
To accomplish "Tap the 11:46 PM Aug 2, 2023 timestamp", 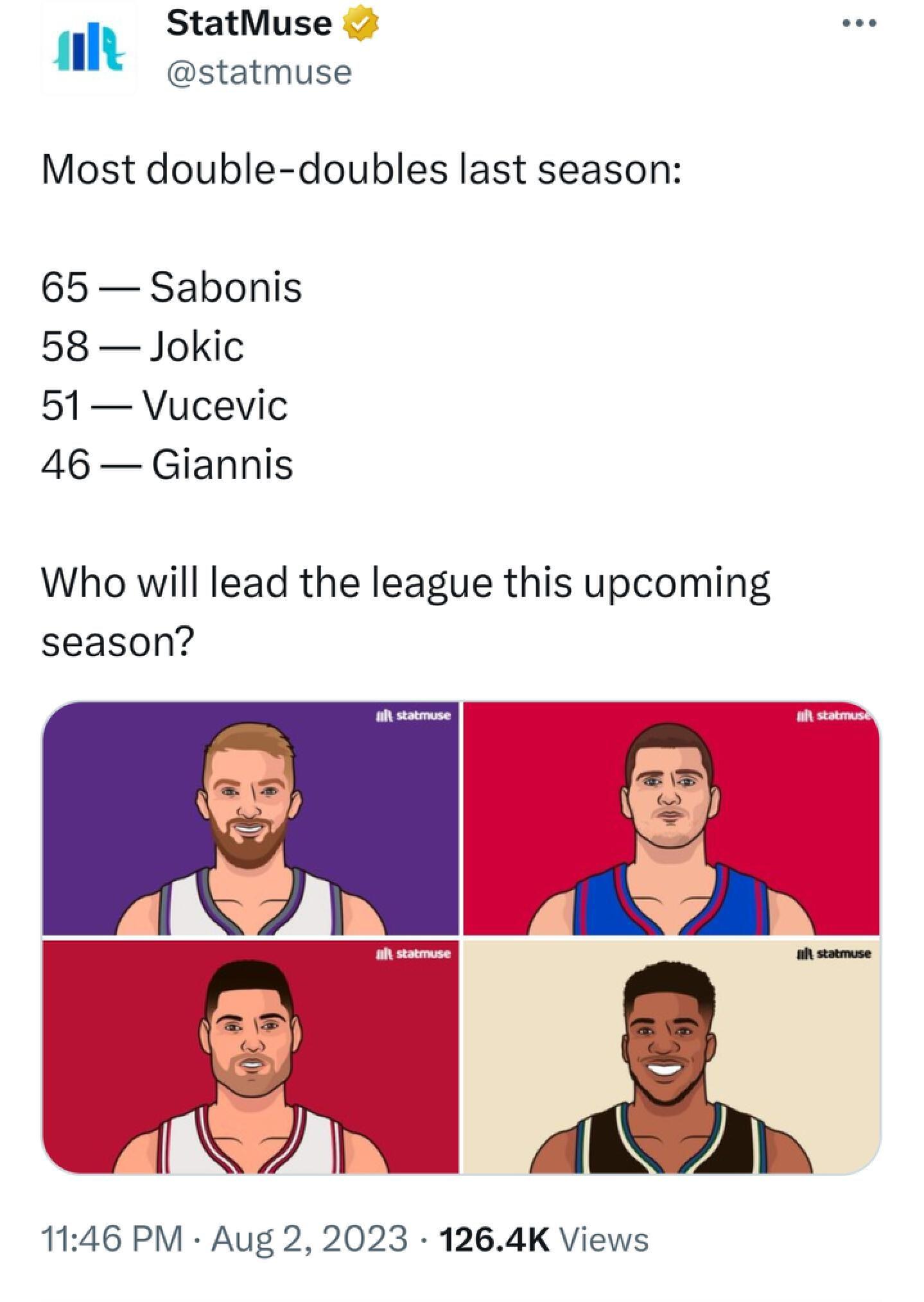I will coord(225,1238).
